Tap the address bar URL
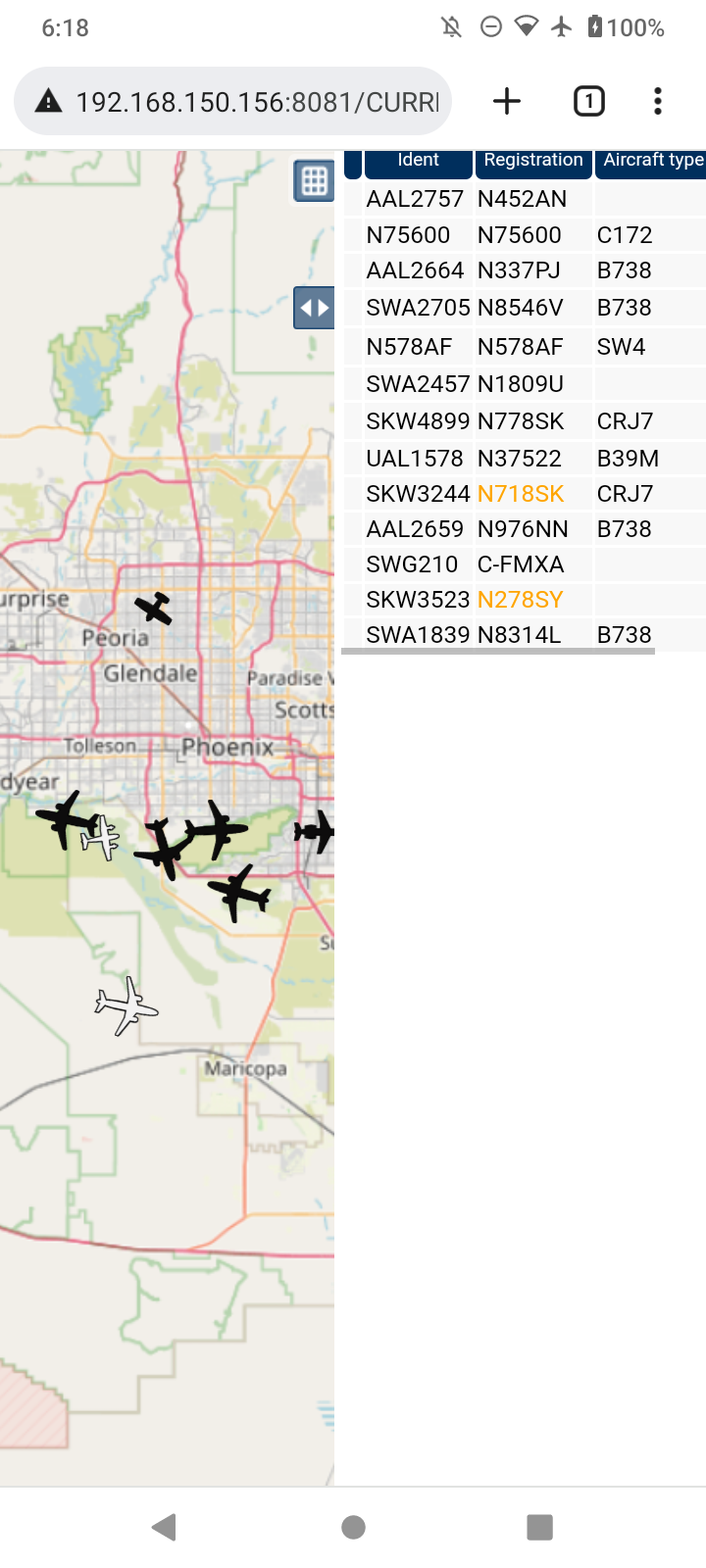 [x=257, y=101]
